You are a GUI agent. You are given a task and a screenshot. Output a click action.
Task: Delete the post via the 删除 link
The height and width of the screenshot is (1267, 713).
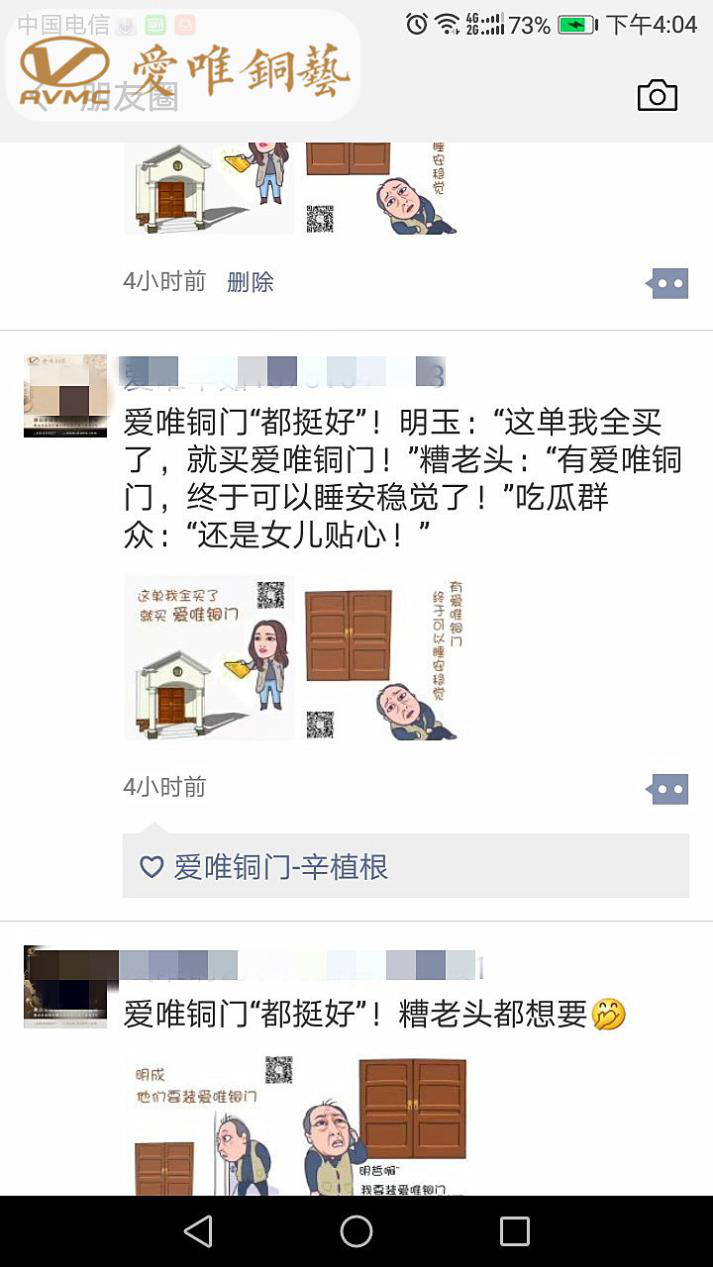tap(250, 282)
